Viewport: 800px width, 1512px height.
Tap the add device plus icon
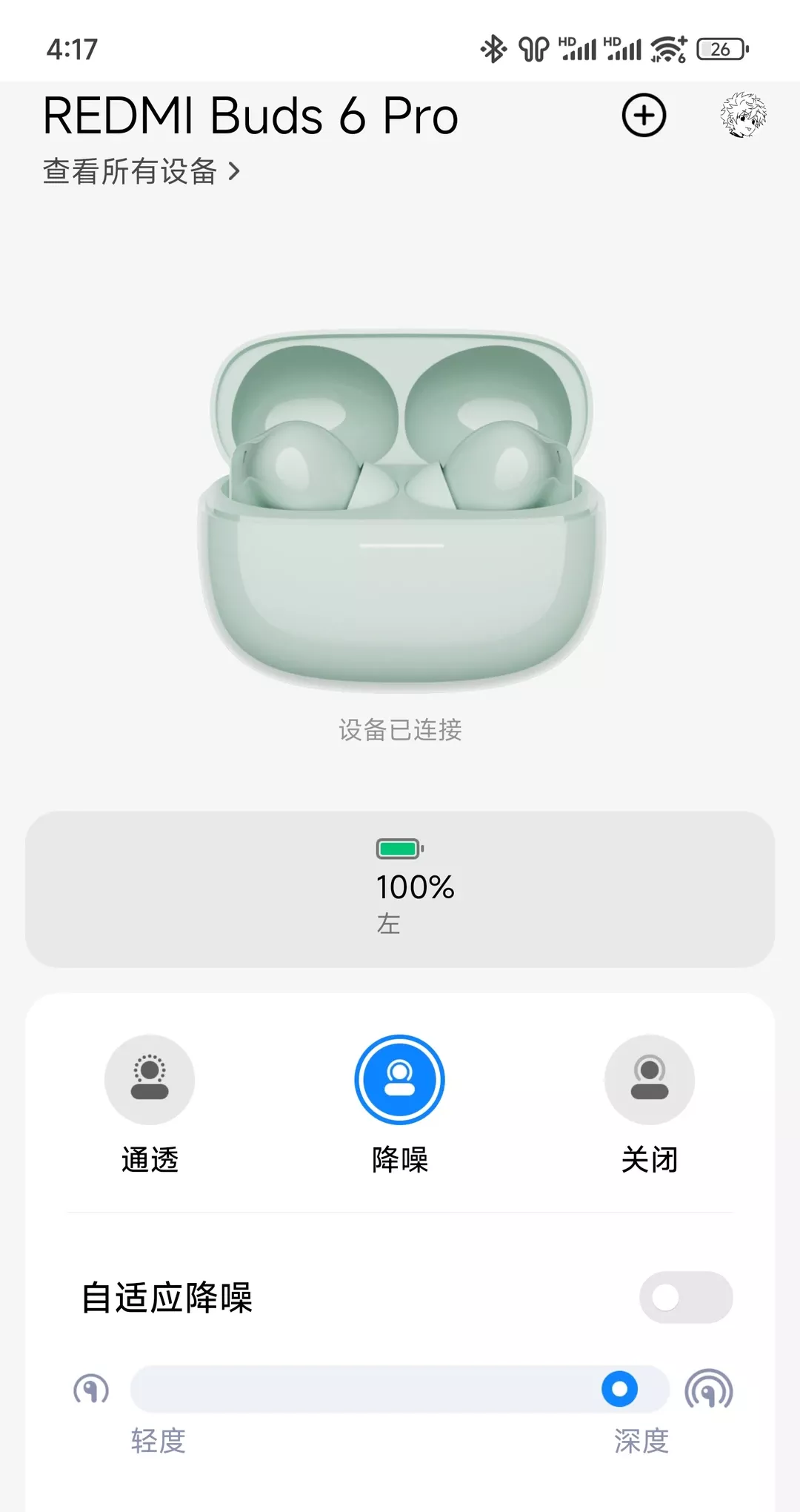point(643,116)
